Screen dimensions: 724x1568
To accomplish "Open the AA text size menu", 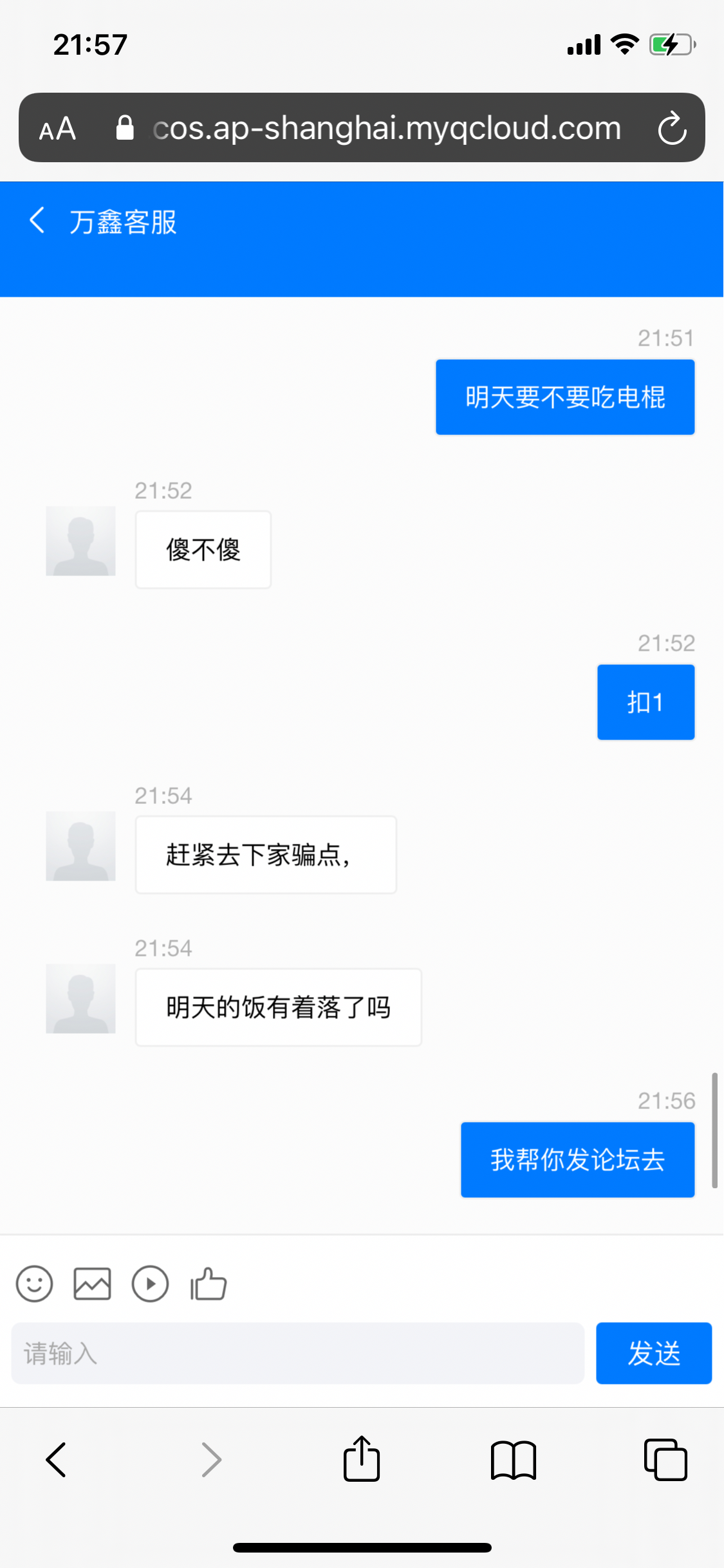I will pyautogui.click(x=57, y=129).
